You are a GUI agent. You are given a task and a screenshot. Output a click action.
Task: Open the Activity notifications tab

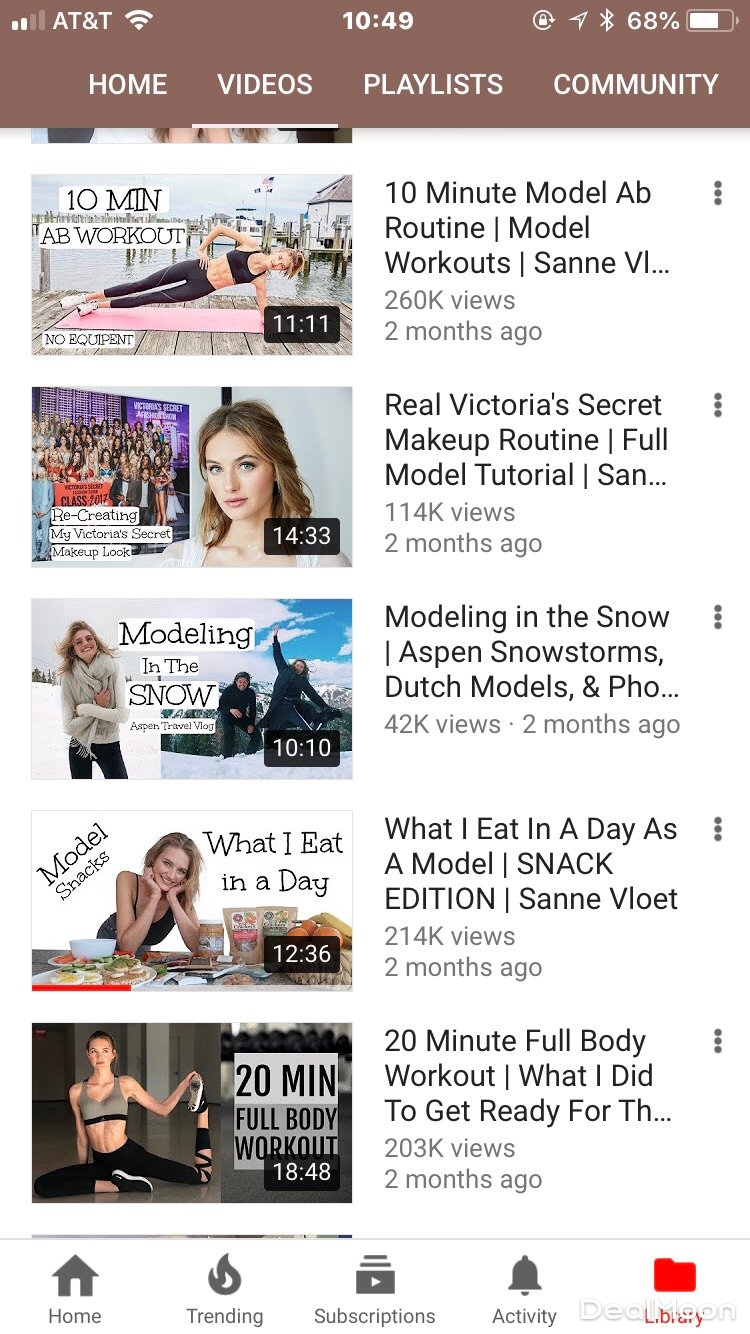pyautogui.click(x=524, y=1290)
